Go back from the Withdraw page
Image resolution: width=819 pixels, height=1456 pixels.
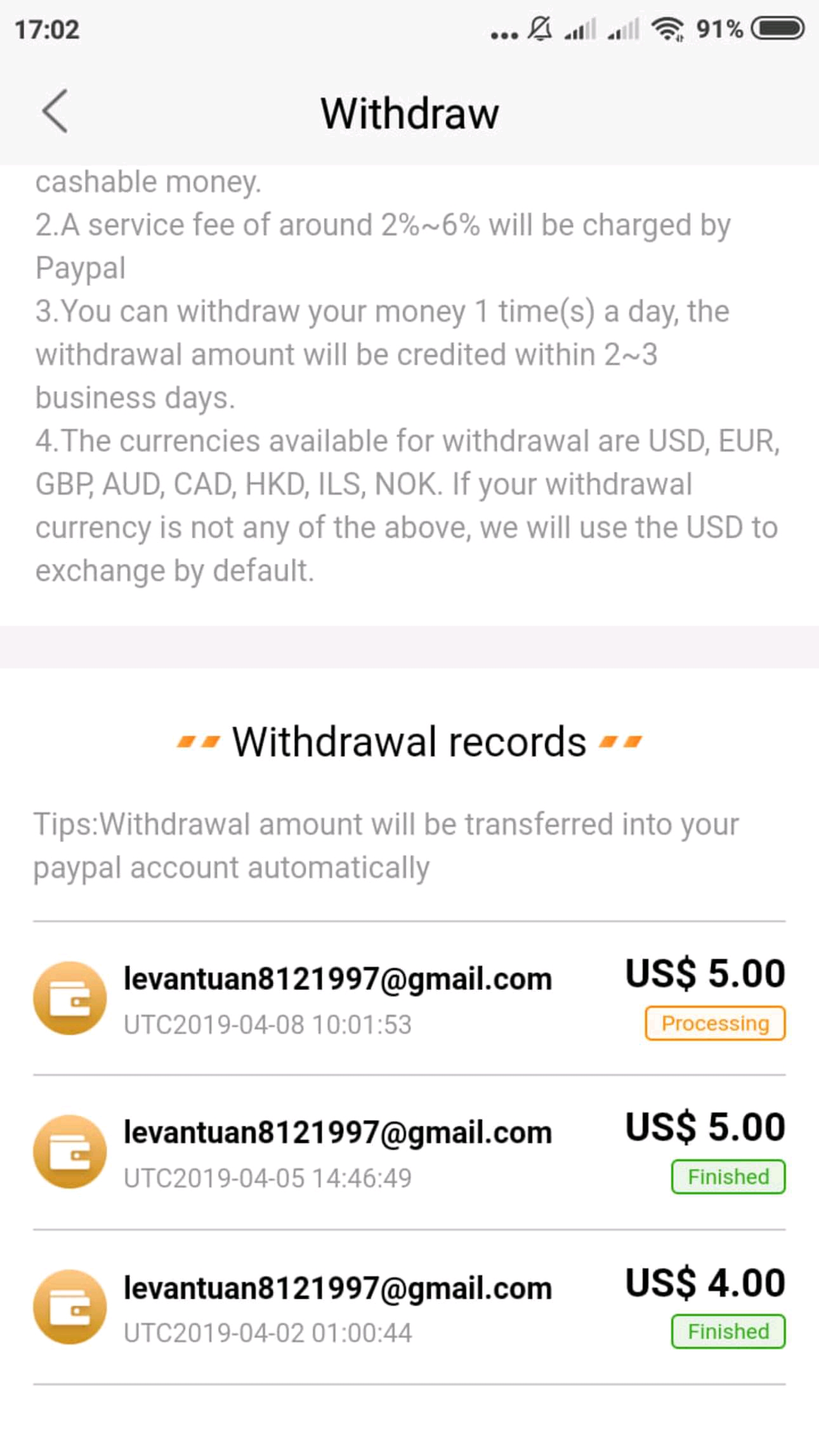pos(55,112)
